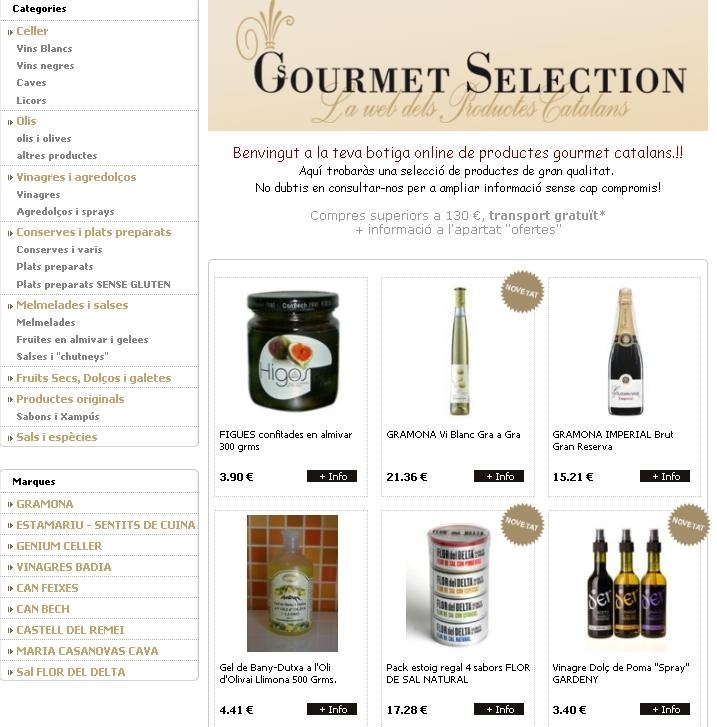
Task: Browse the GRAMONA brand
Action: click(45, 504)
